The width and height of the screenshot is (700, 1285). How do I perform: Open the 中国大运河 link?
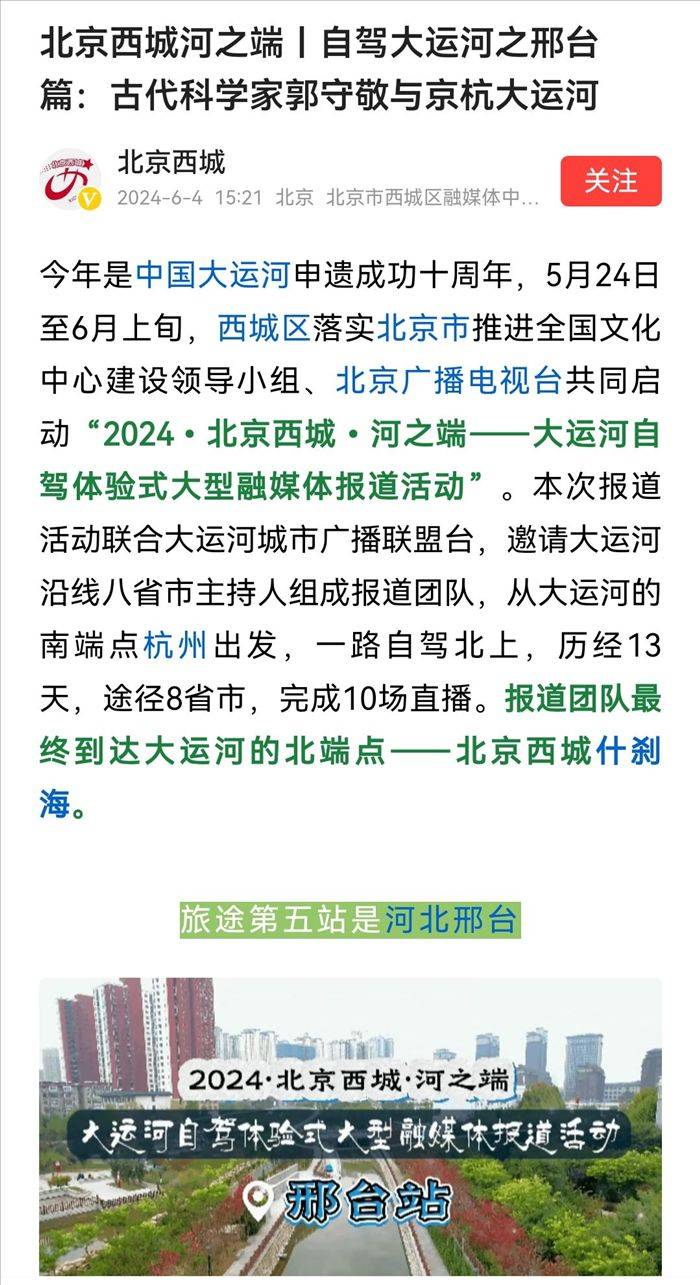(213, 274)
